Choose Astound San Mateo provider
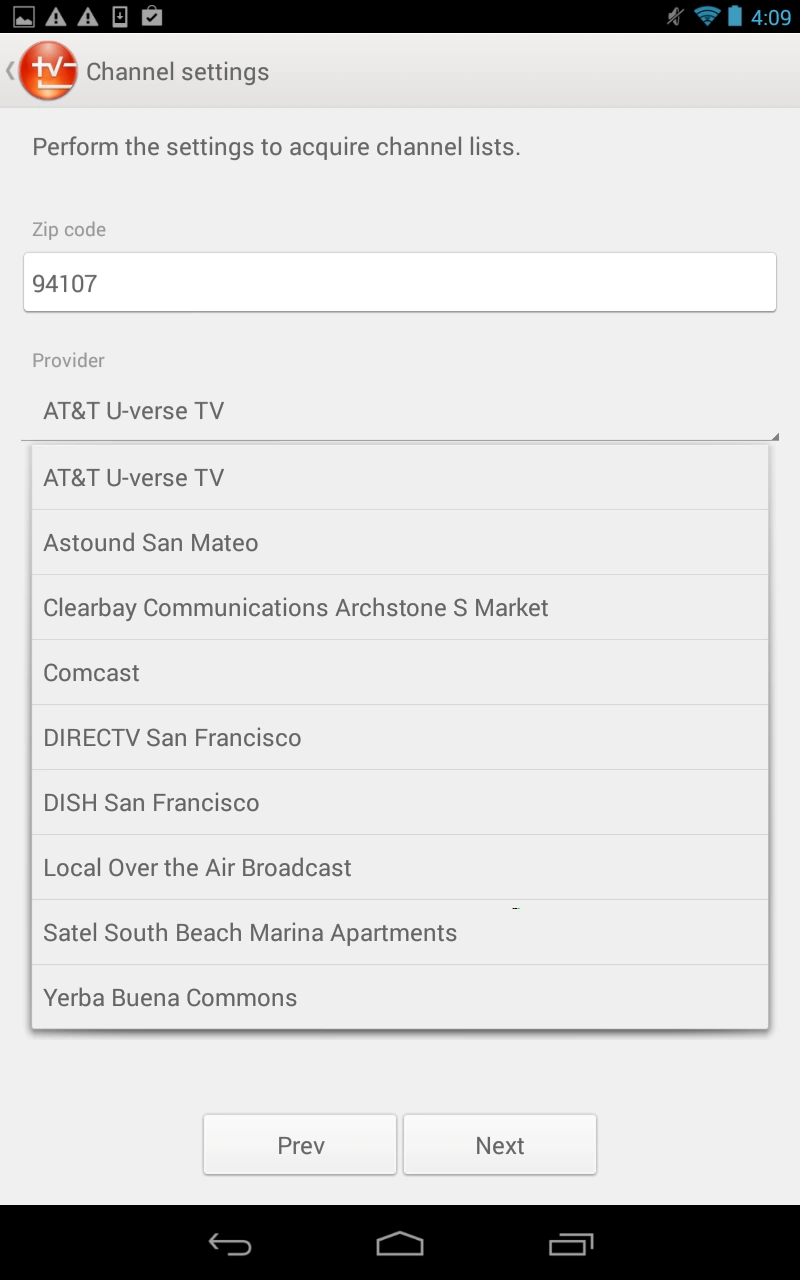The image size is (800, 1280). point(400,543)
